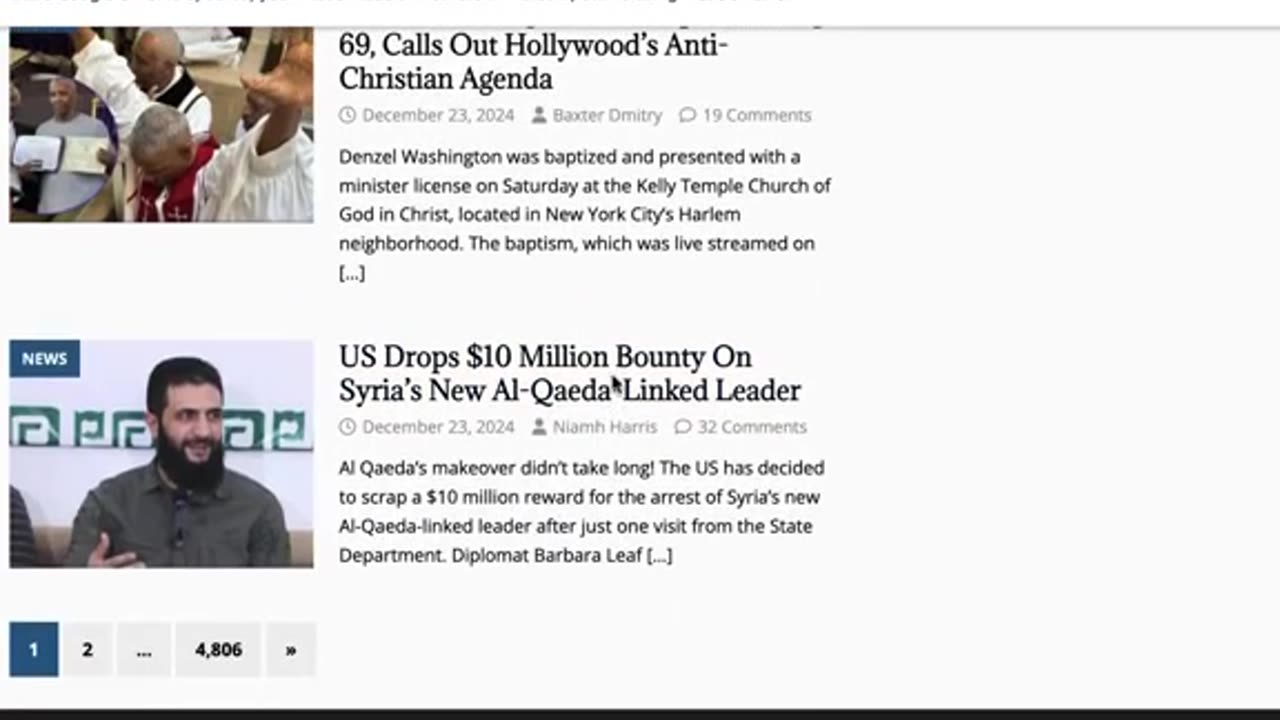The image size is (1280, 720).
Task: View author Niamh Harris's articles
Action: [x=604, y=427]
